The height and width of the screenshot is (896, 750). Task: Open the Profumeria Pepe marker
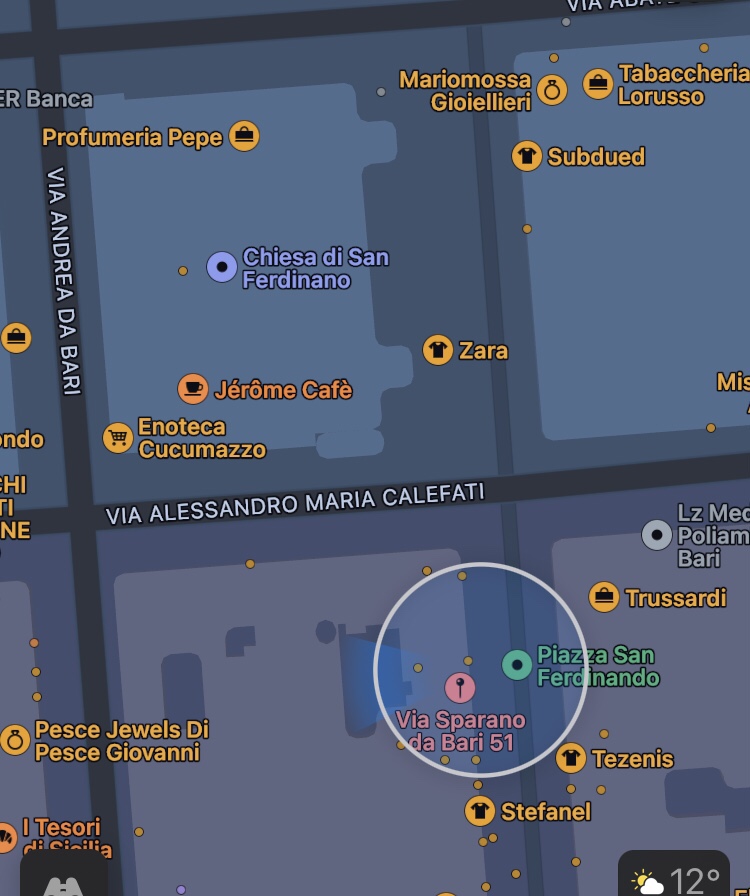coord(244,136)
